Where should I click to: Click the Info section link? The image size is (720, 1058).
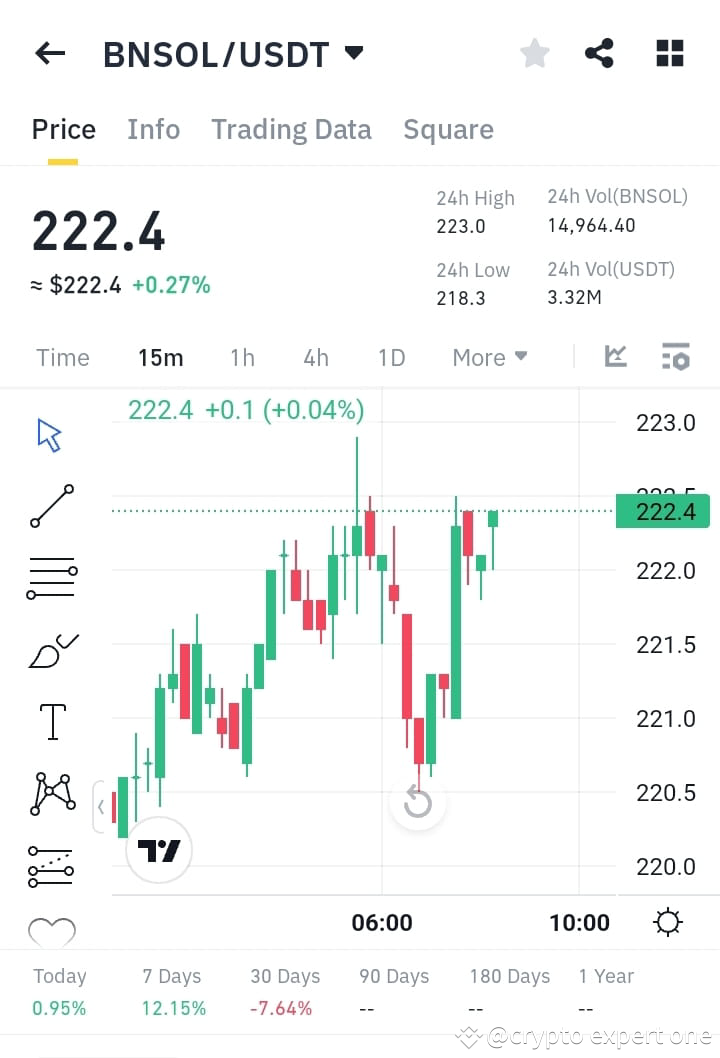[153, 129]
